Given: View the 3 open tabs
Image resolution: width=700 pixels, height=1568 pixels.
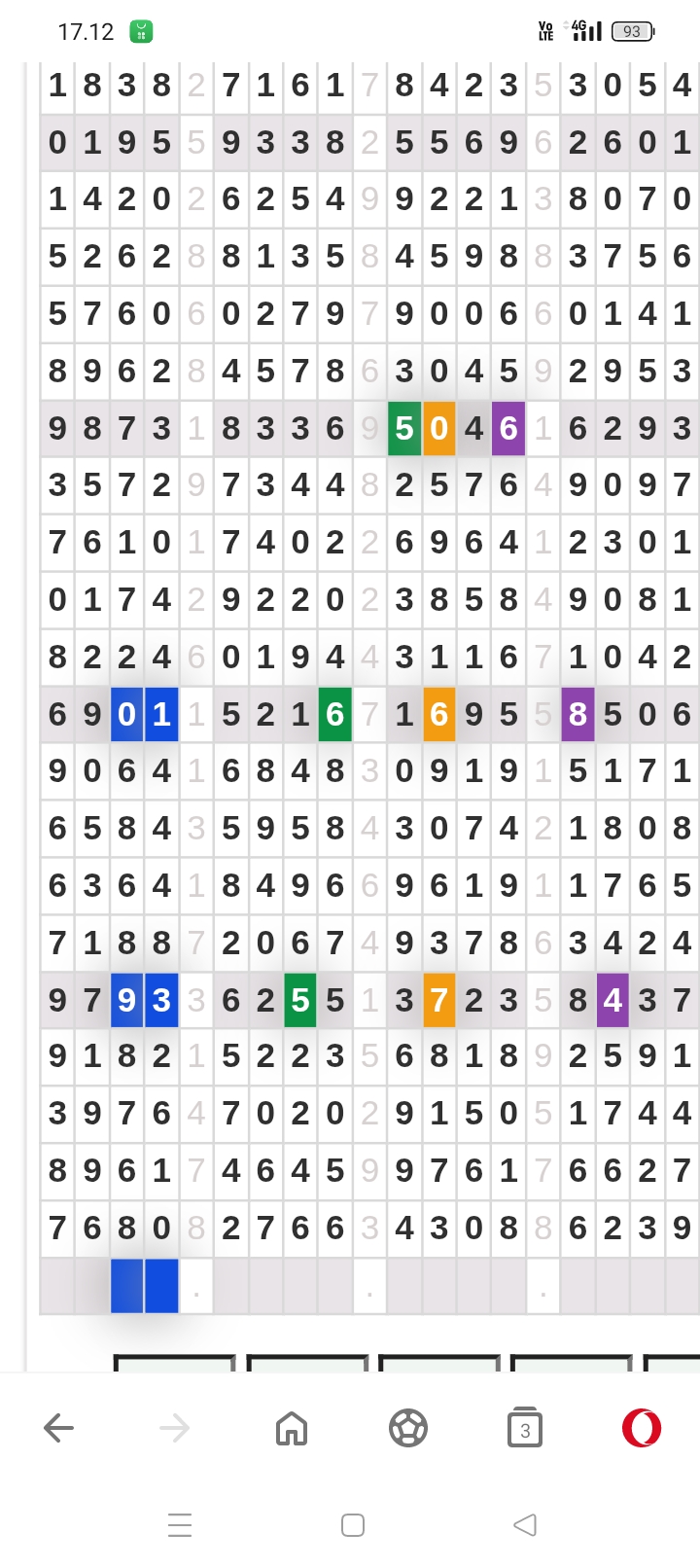Looking at the screenshot, I should coord(525,1428).
